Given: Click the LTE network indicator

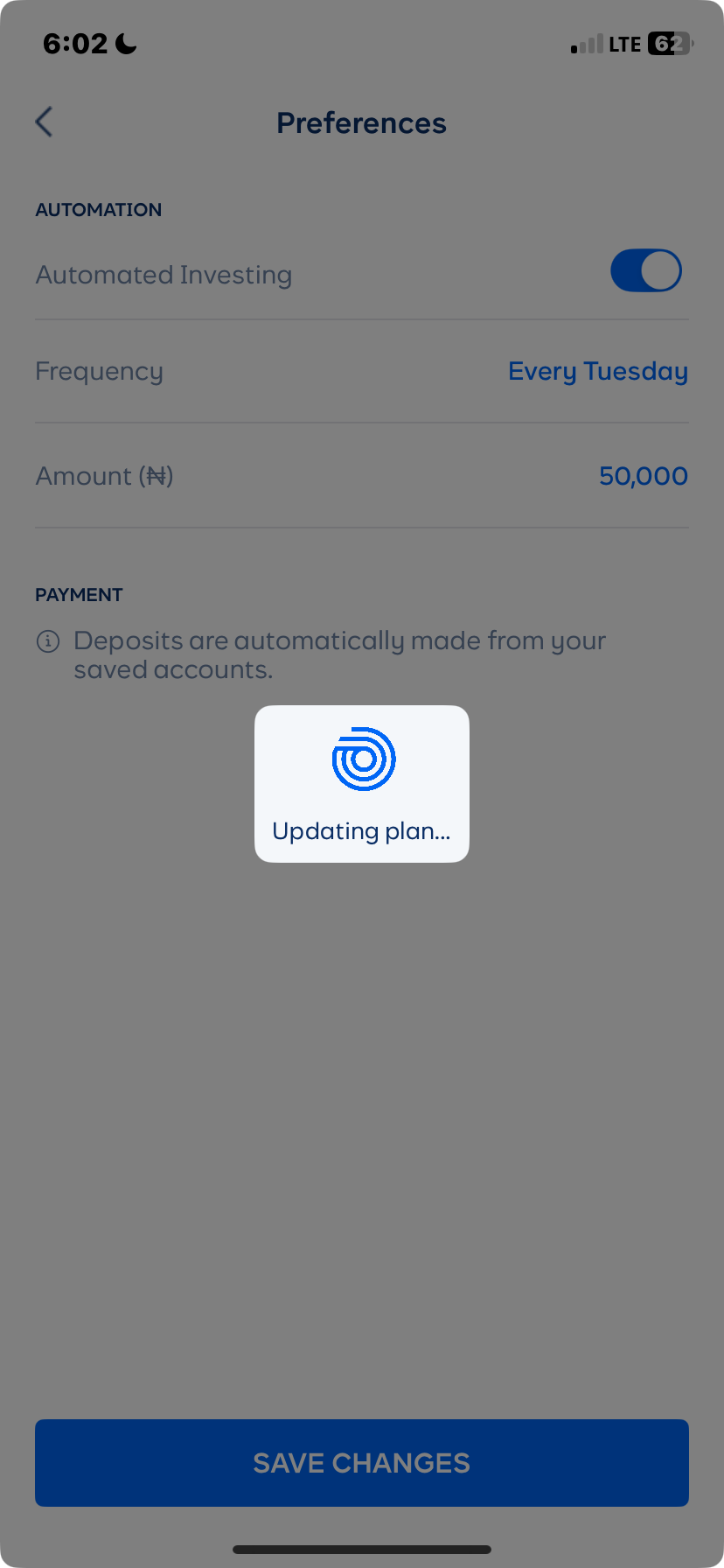Looking at the screenshot, I should click(x=628, y=43).
